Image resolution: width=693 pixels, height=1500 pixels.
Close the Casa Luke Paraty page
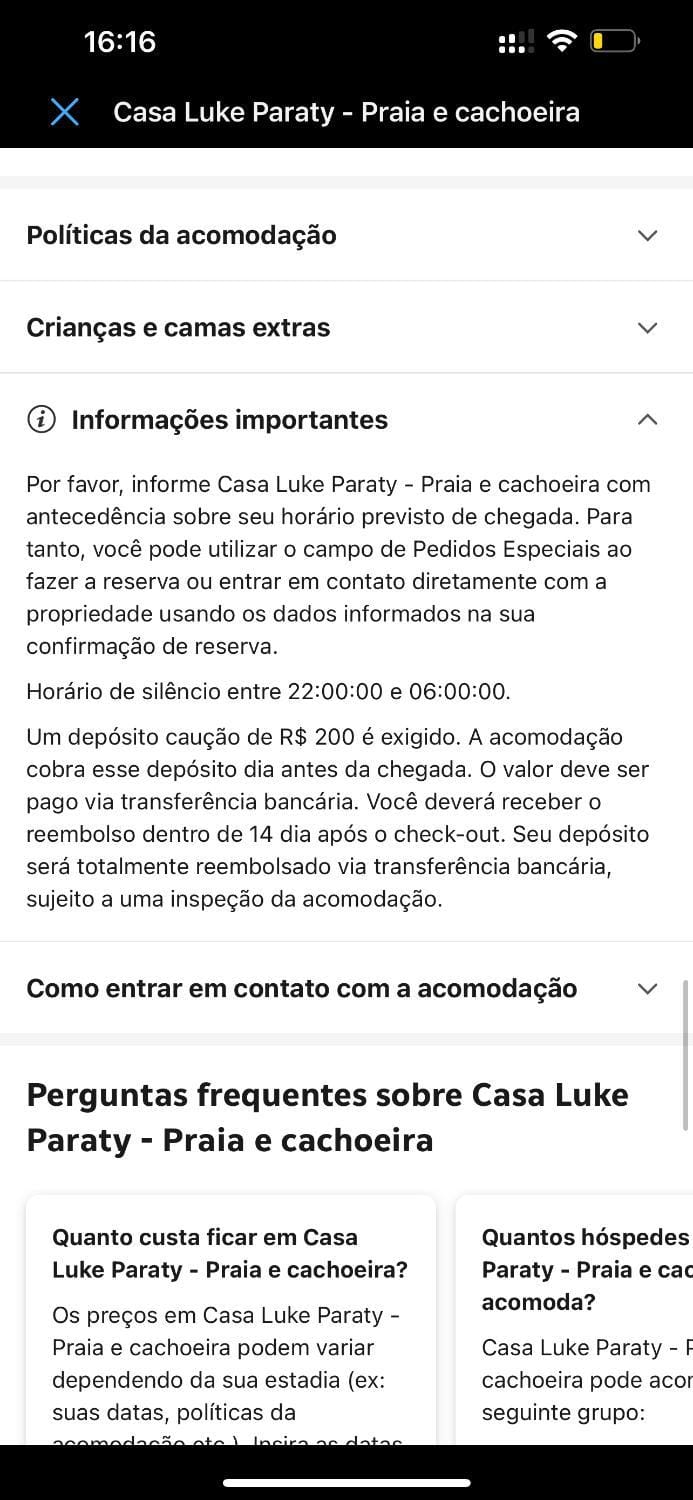click(65, 112)
